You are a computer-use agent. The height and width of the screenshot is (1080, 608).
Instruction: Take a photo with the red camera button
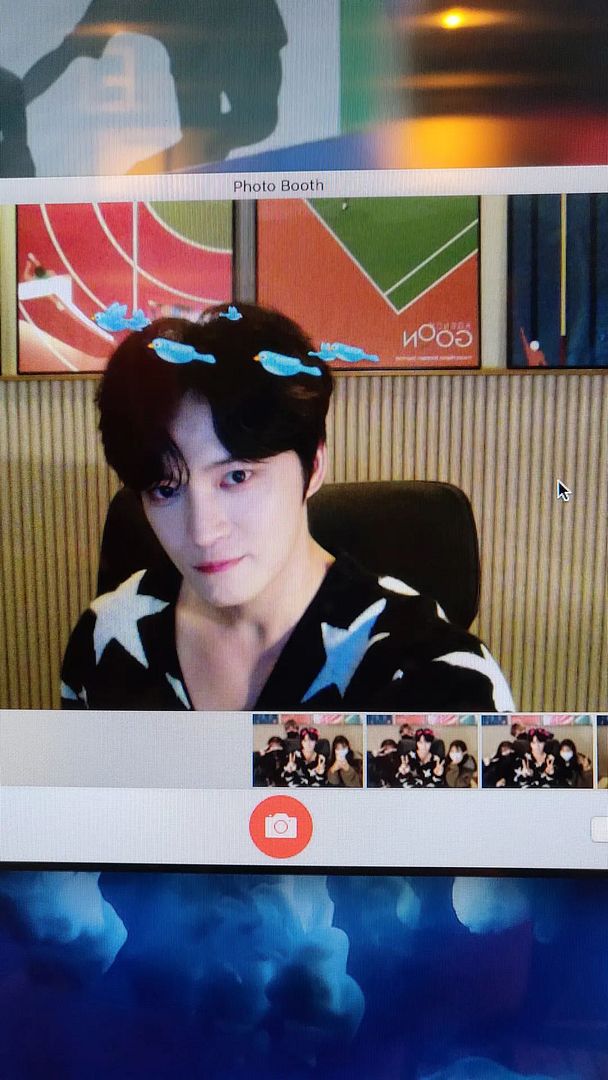[280, 826]
